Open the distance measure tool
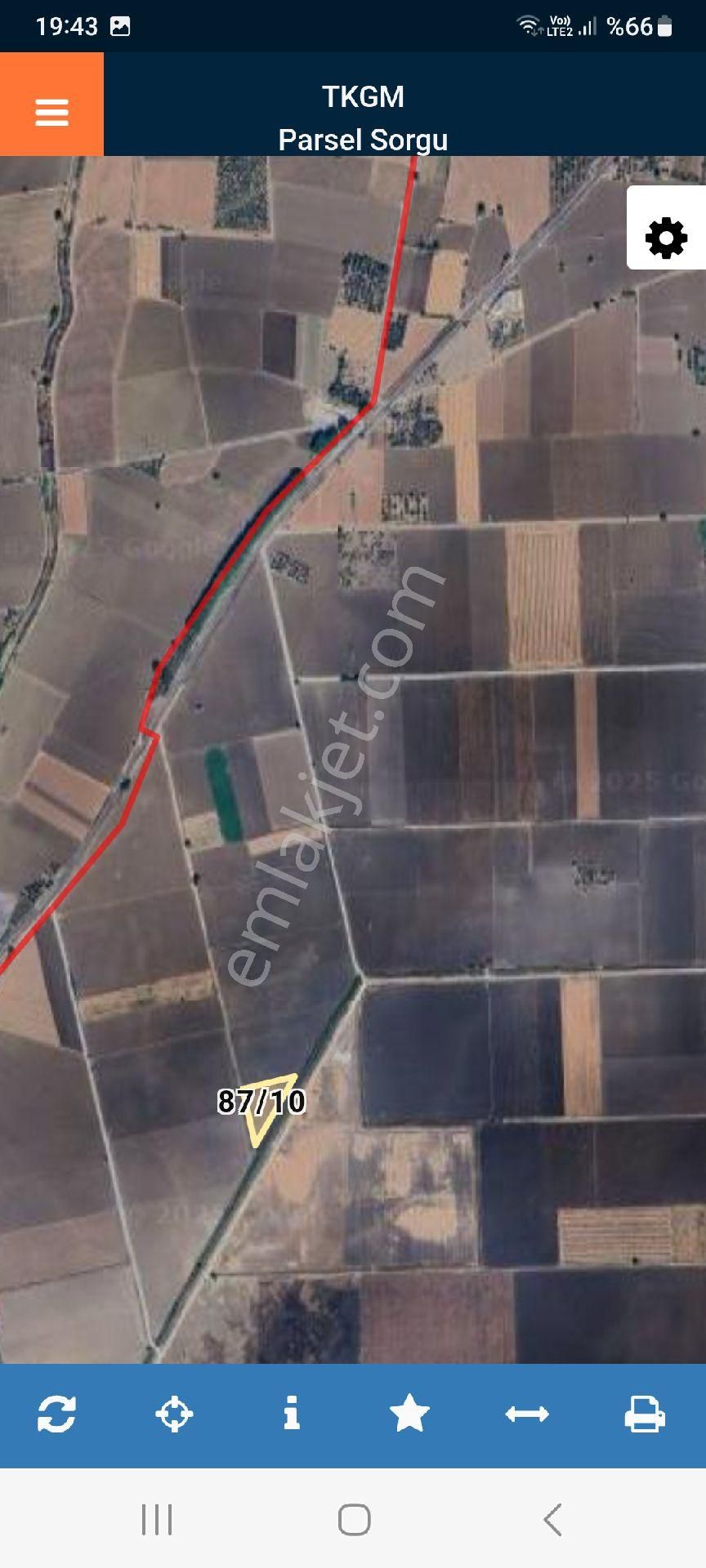This screenshot has height=1568, width=706. click(527, 1414)
